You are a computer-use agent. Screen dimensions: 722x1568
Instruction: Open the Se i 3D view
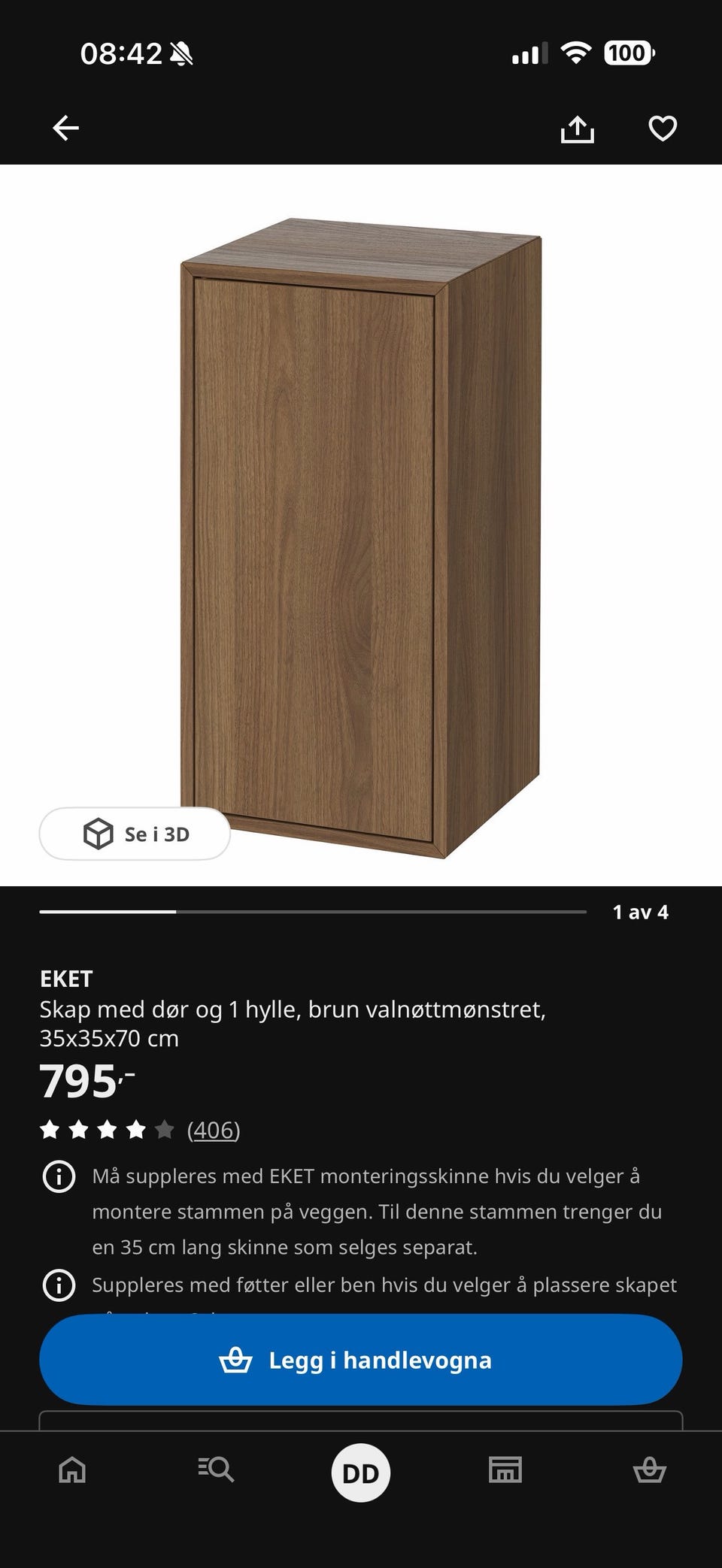tap(135, 834)
